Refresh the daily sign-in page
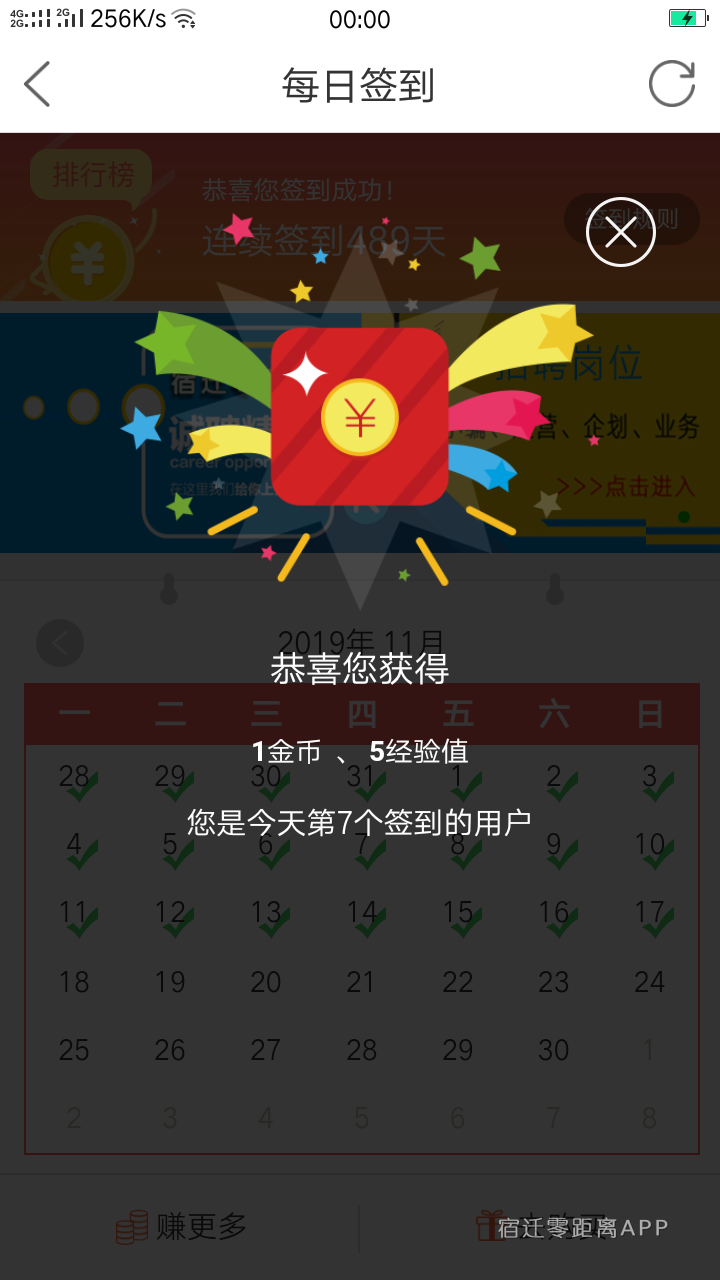Viewport: 720px width, 1280px height. coord(671,84)
